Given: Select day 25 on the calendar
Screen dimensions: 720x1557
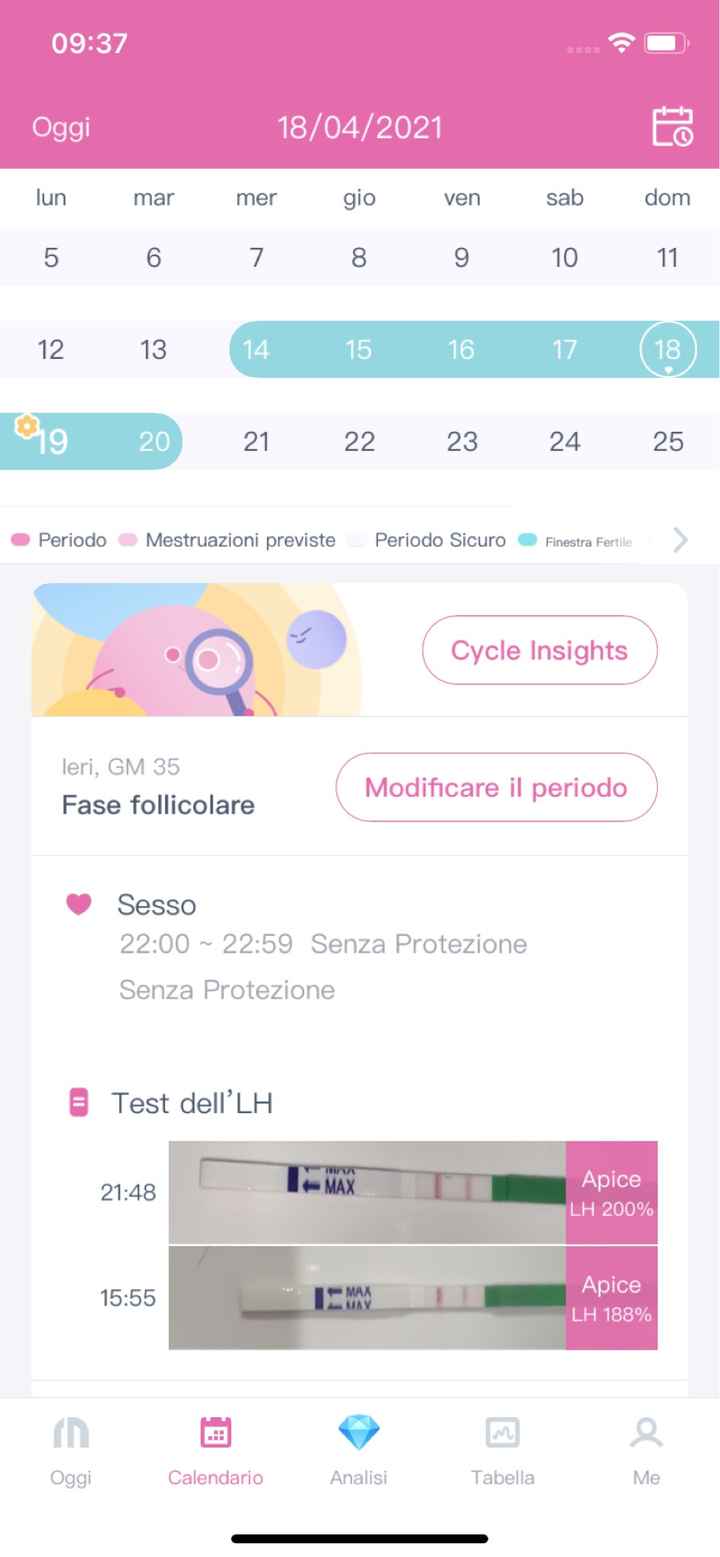Looking at the screenshot, I should (x=667, y=441).
